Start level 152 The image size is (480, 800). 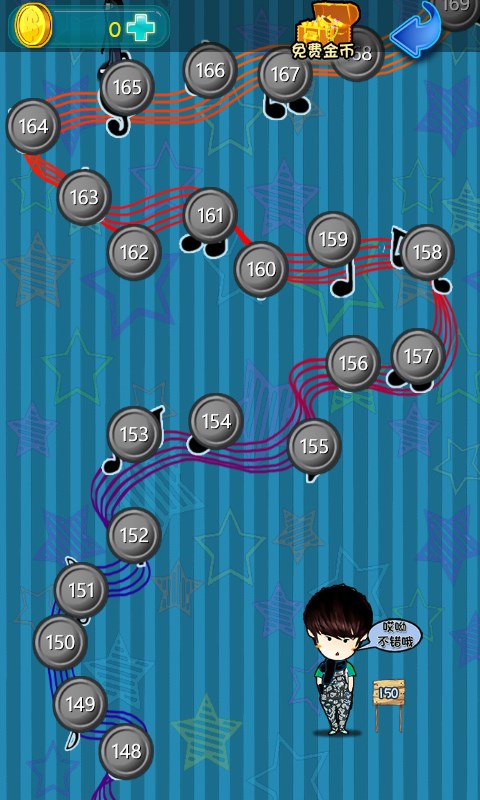click(134, 535)
